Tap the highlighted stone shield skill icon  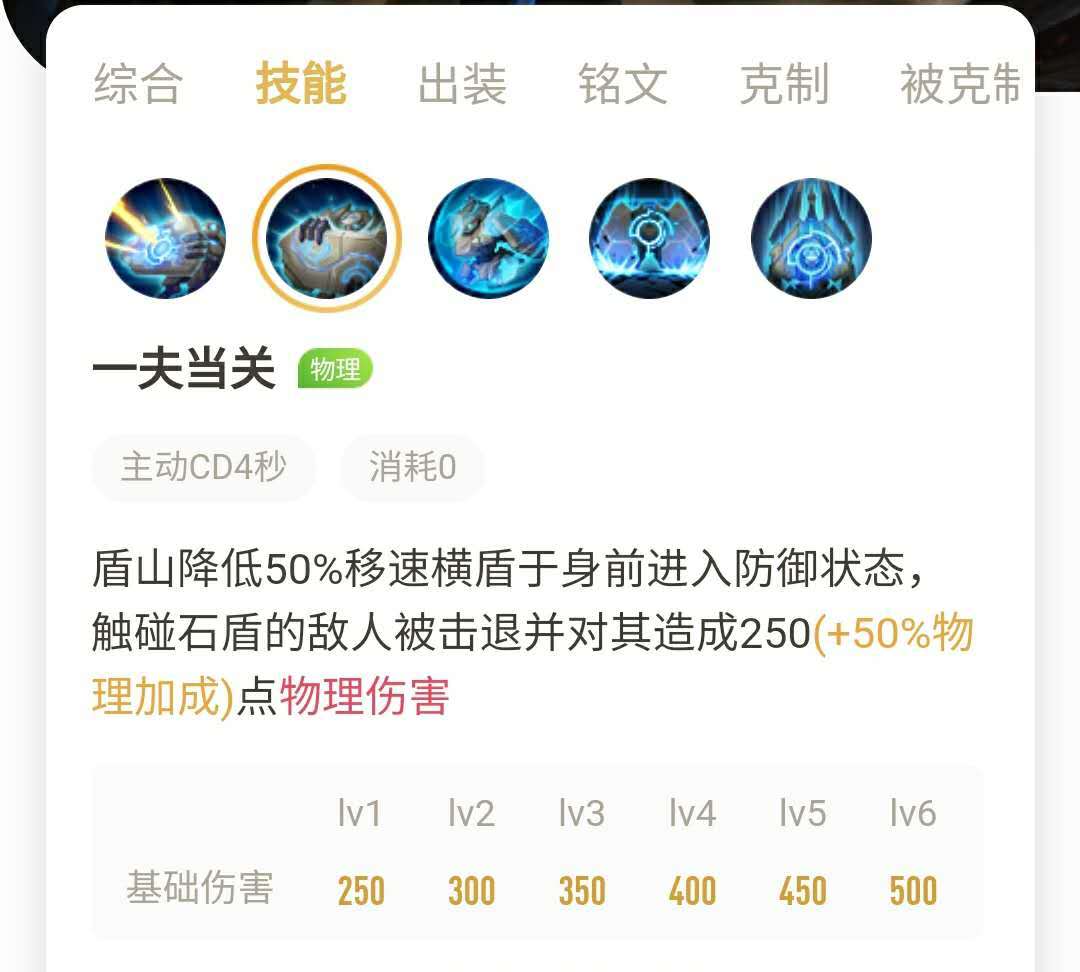point(327,239)
